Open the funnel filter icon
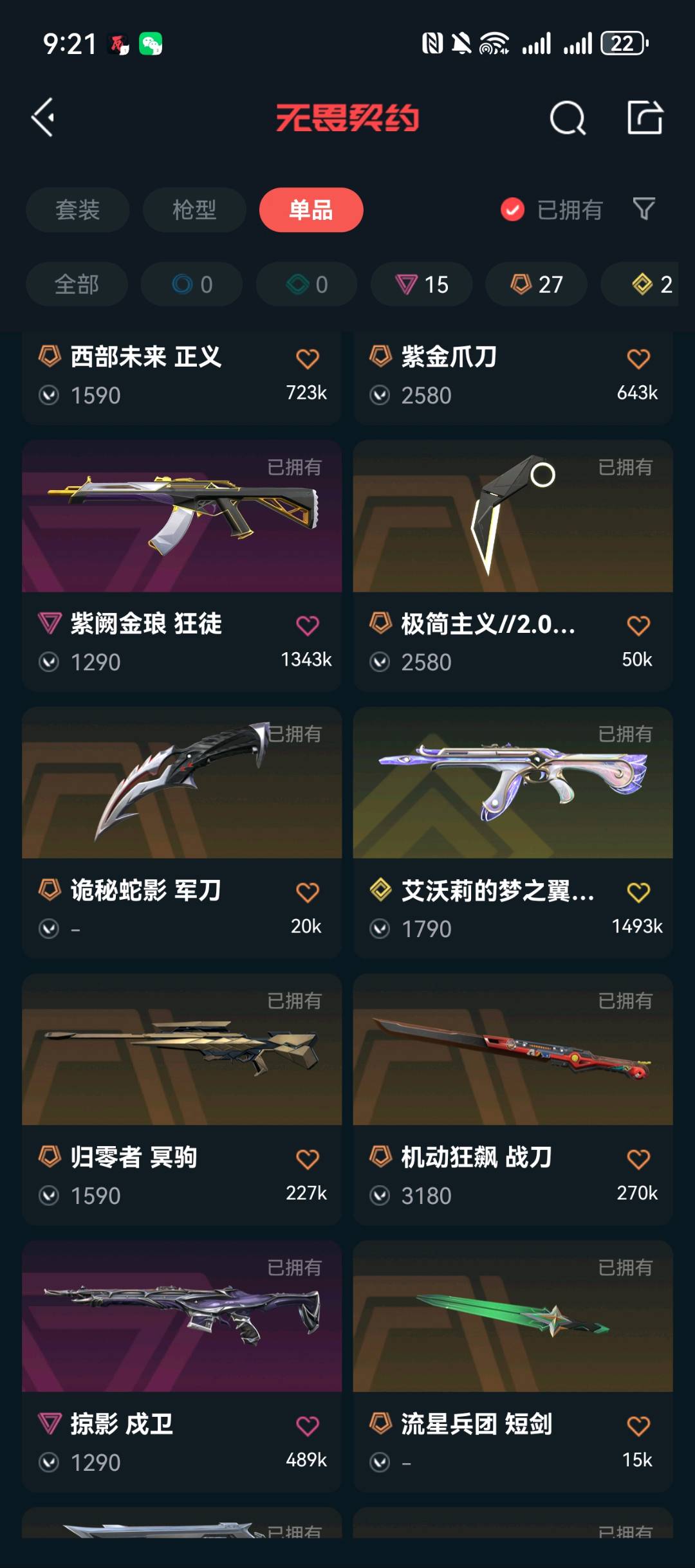 [644, 209]
